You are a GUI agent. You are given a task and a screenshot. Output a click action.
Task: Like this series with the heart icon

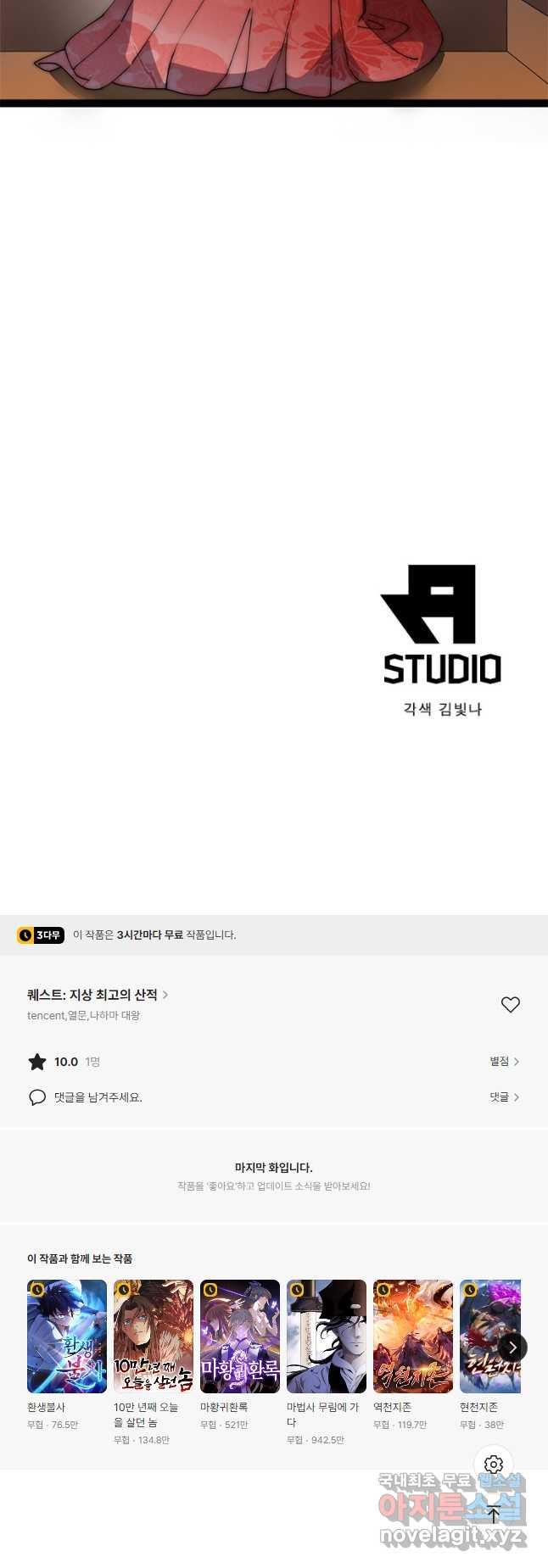510,1005
